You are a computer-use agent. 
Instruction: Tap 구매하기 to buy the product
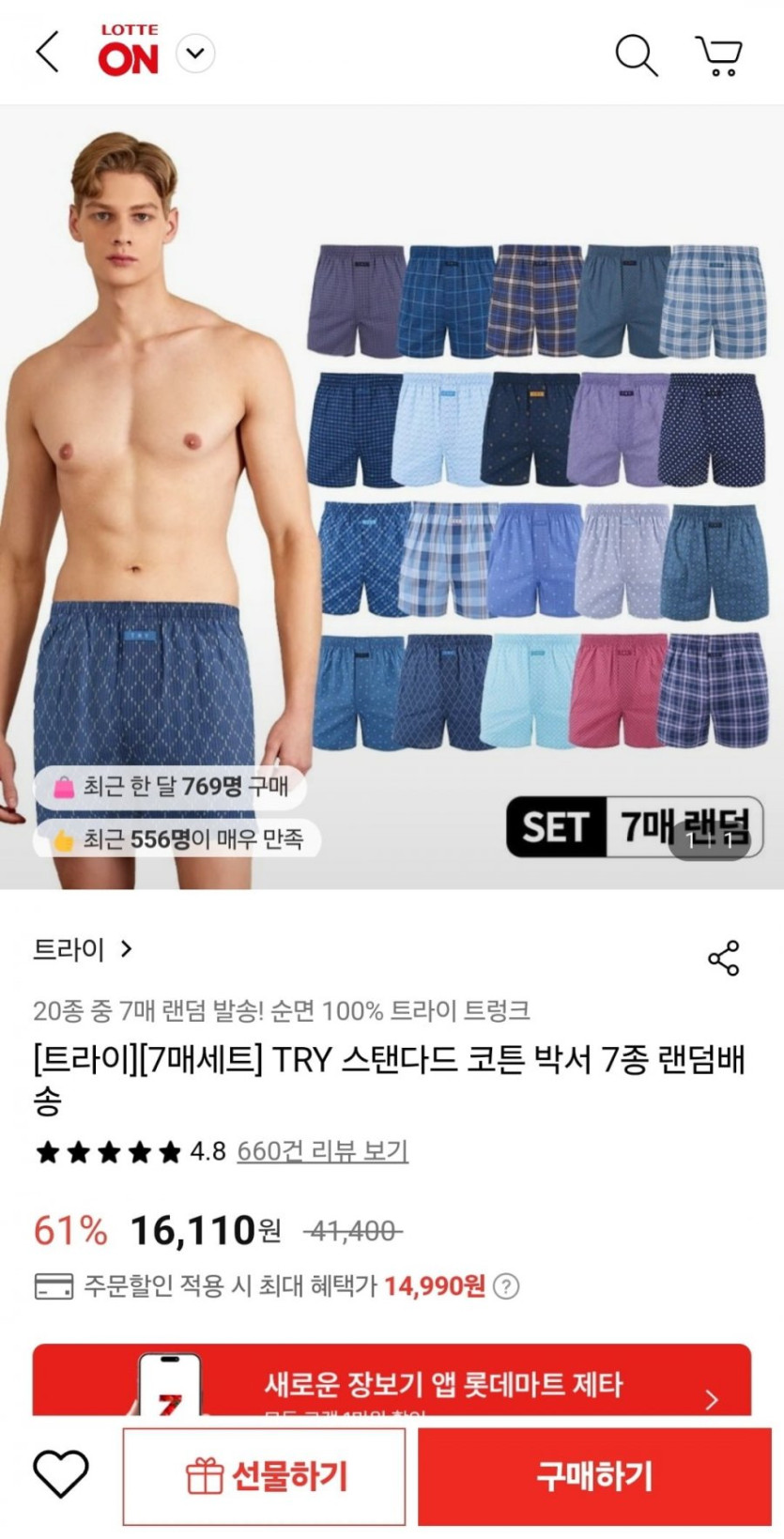[x=593, y=1476]
